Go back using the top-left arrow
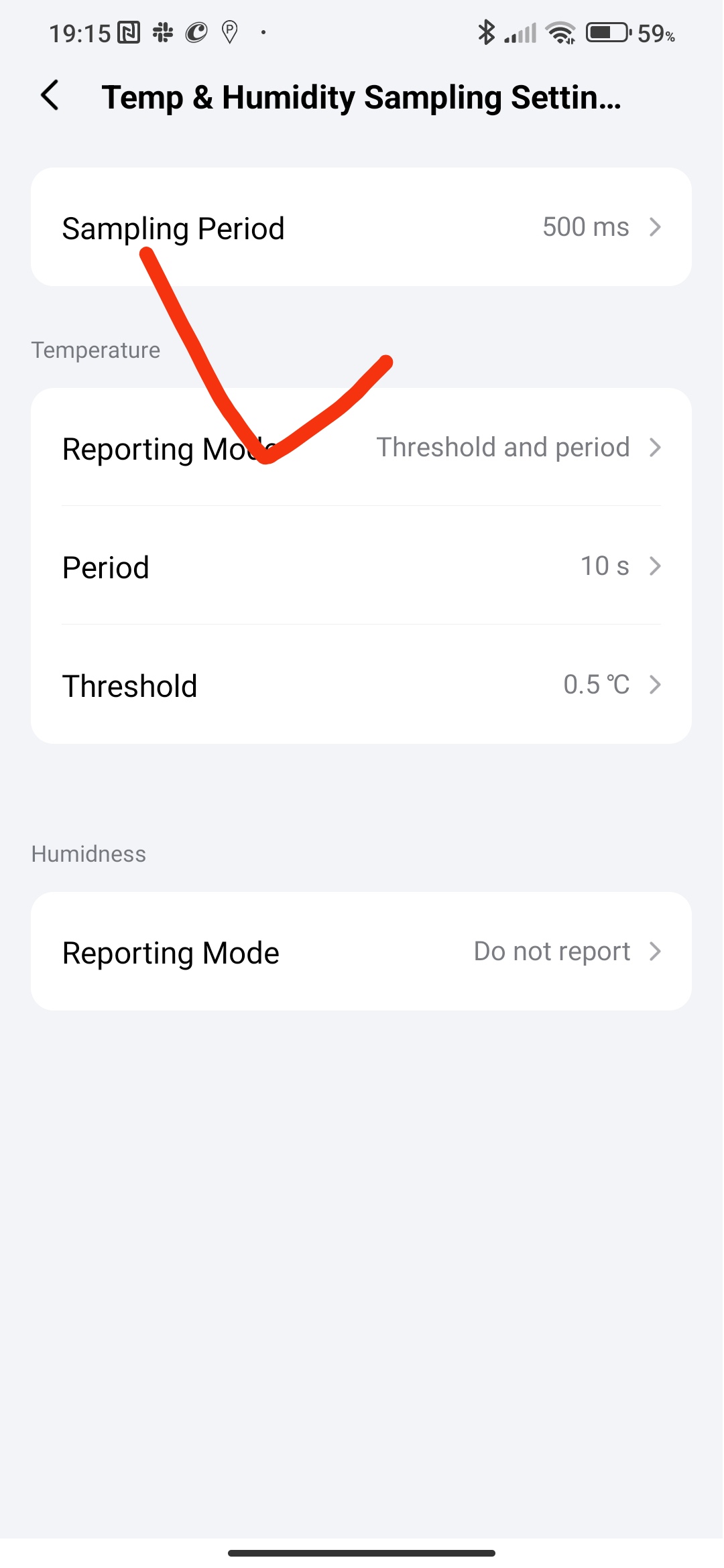The height and width of the screenshot is (1568, 724). point(50,95)
